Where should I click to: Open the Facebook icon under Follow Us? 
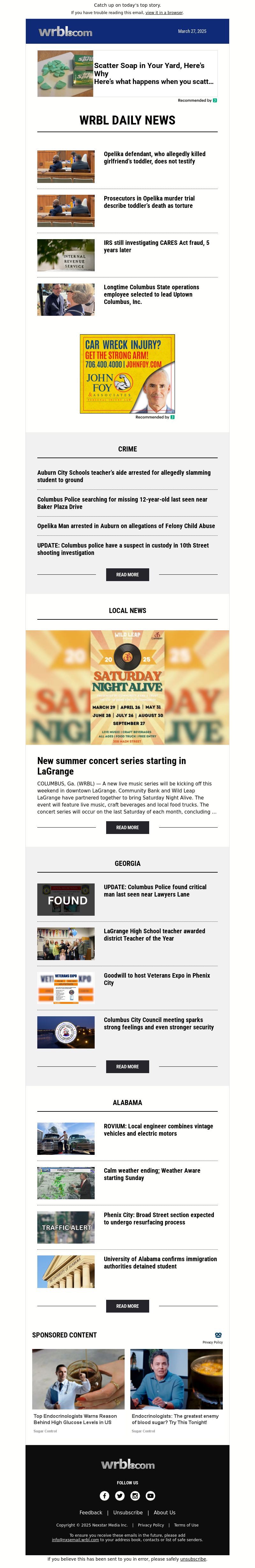pyautogui.click(x=105, y=1496)
